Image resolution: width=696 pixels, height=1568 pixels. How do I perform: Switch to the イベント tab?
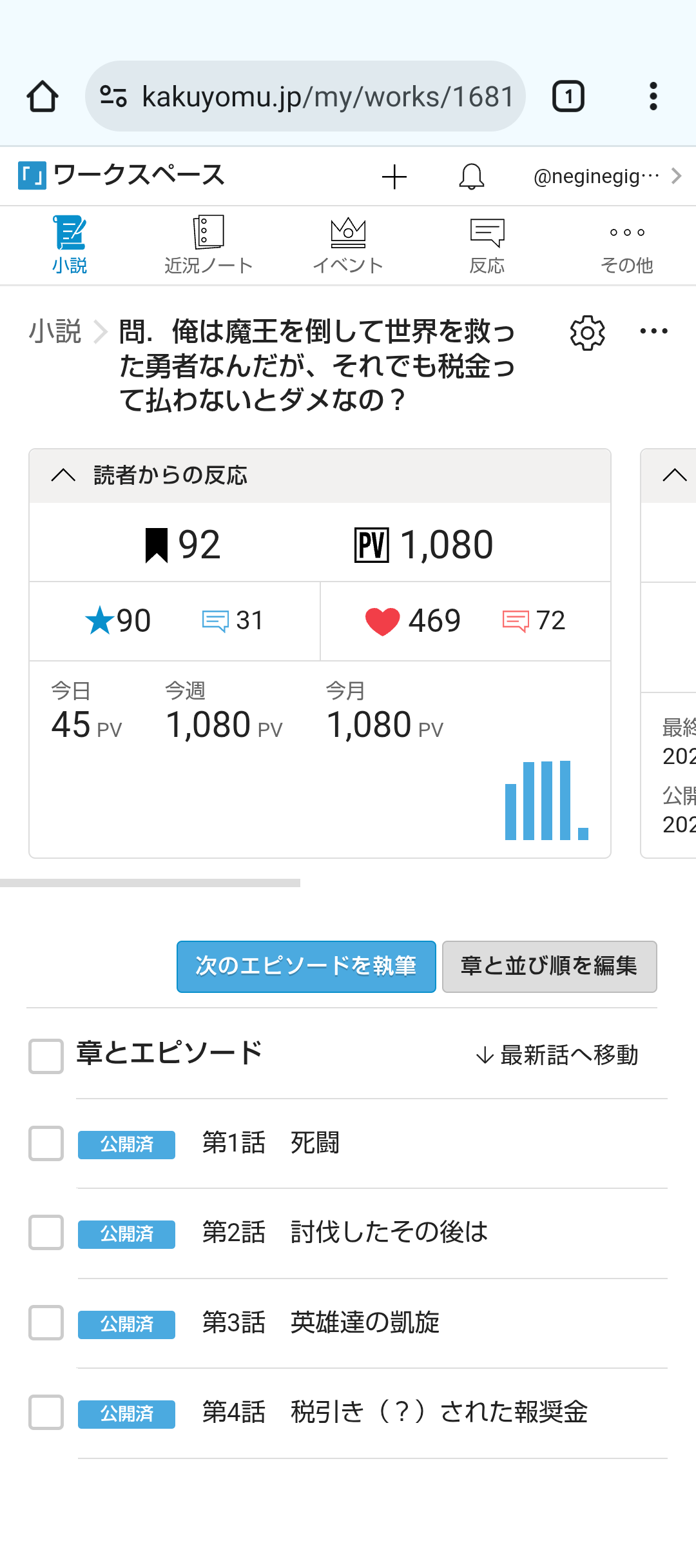click(348, 246)
